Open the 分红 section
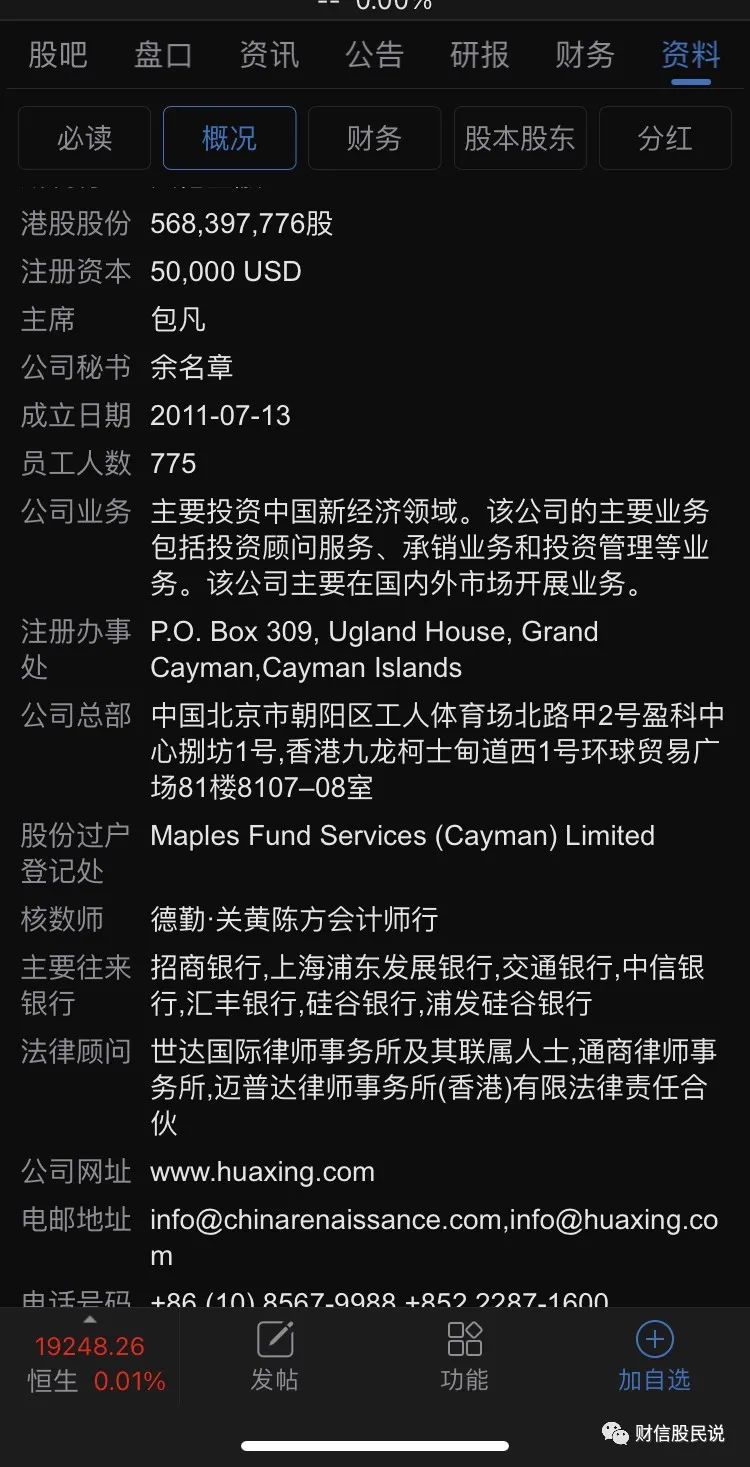Image resolution: width=750 pixels, height=1467 pixels. pos(665,138)
